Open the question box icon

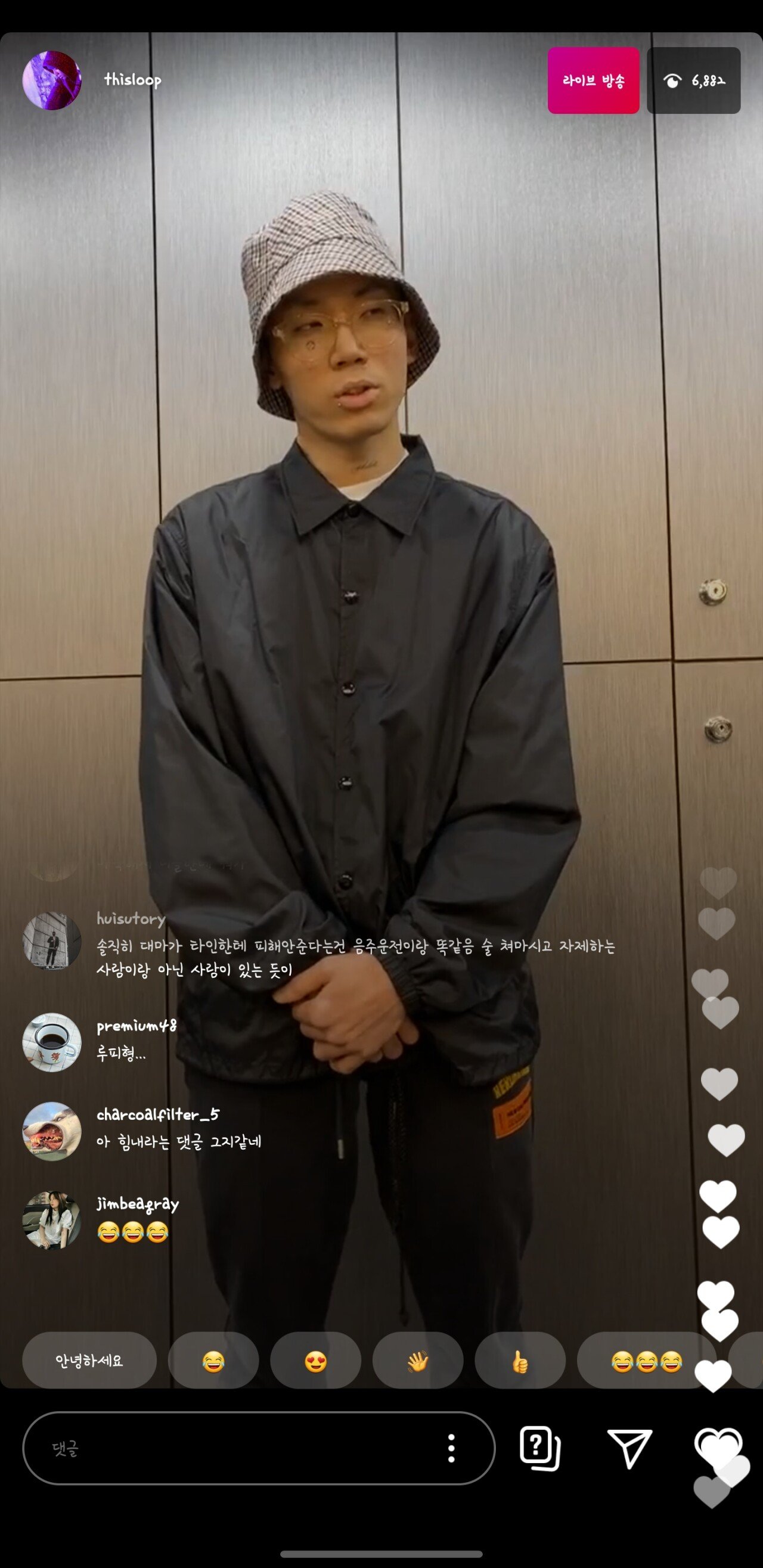tap(539, 1448)
